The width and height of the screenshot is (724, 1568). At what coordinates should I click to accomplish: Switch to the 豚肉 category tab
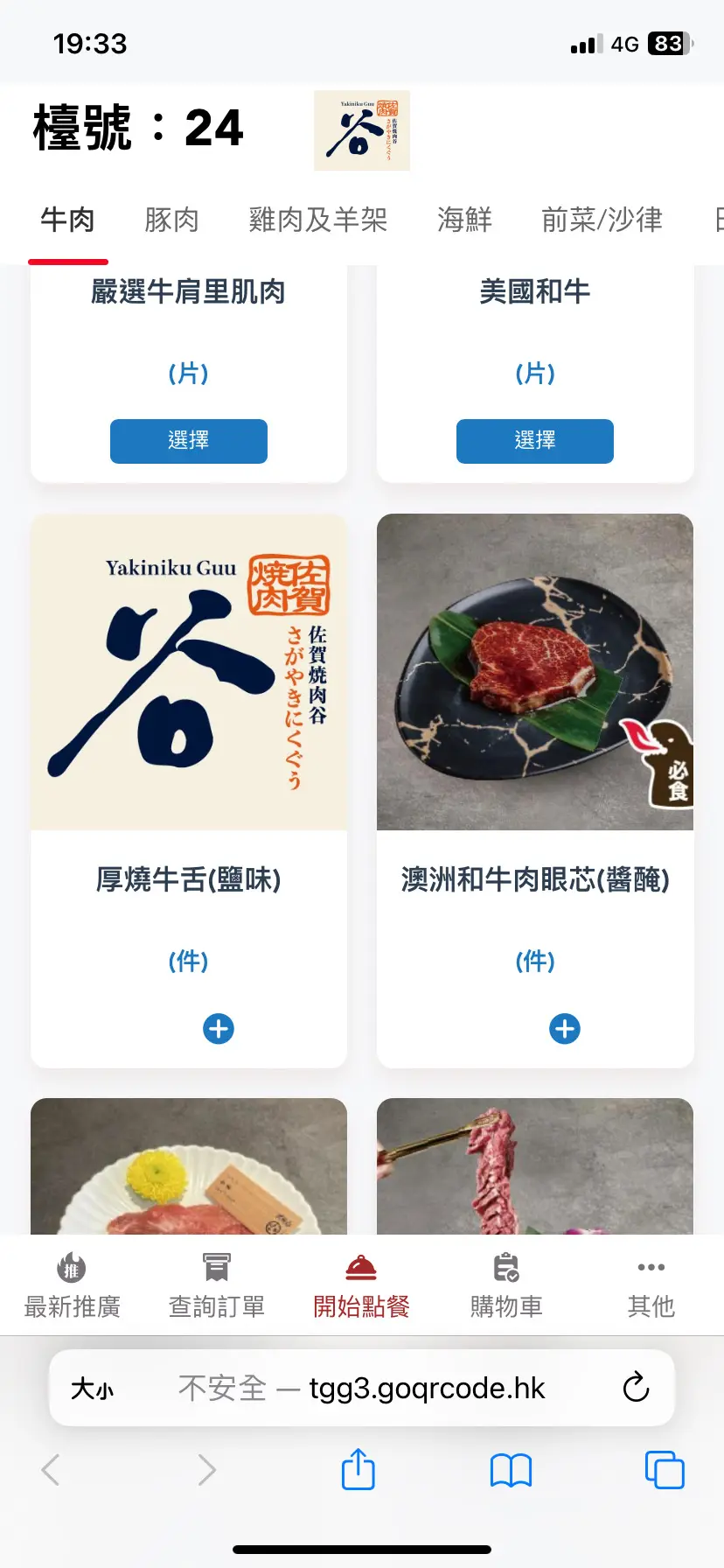pos(171,220)
